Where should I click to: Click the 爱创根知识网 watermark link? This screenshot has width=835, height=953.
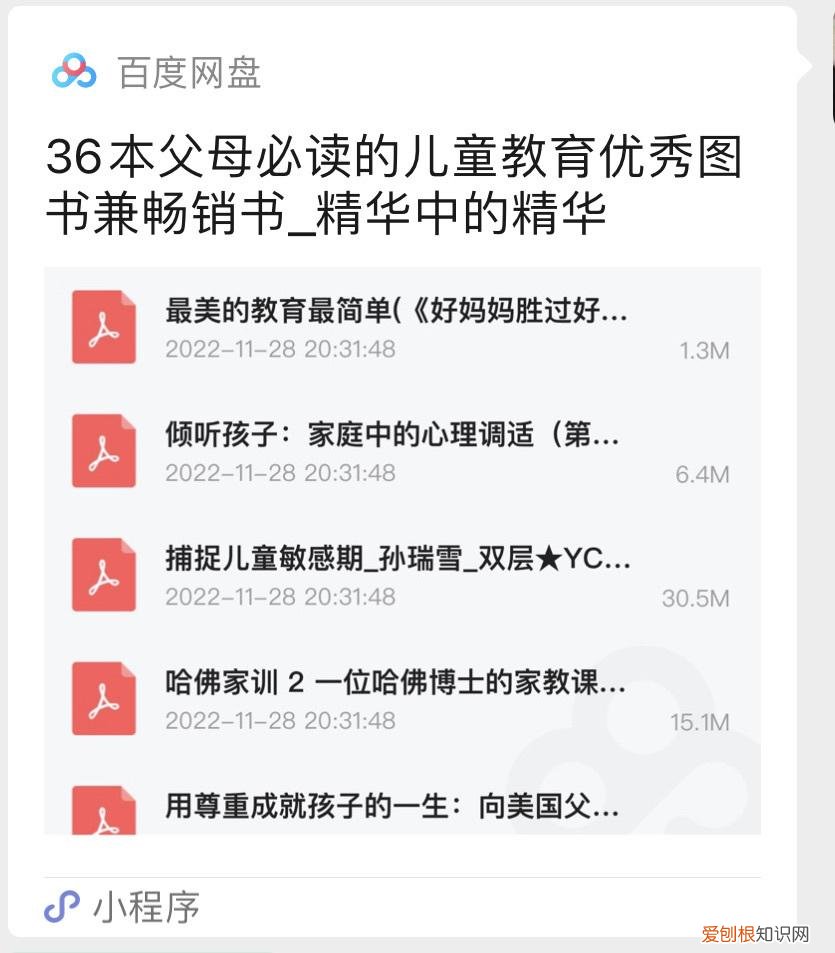coord(757,932)
